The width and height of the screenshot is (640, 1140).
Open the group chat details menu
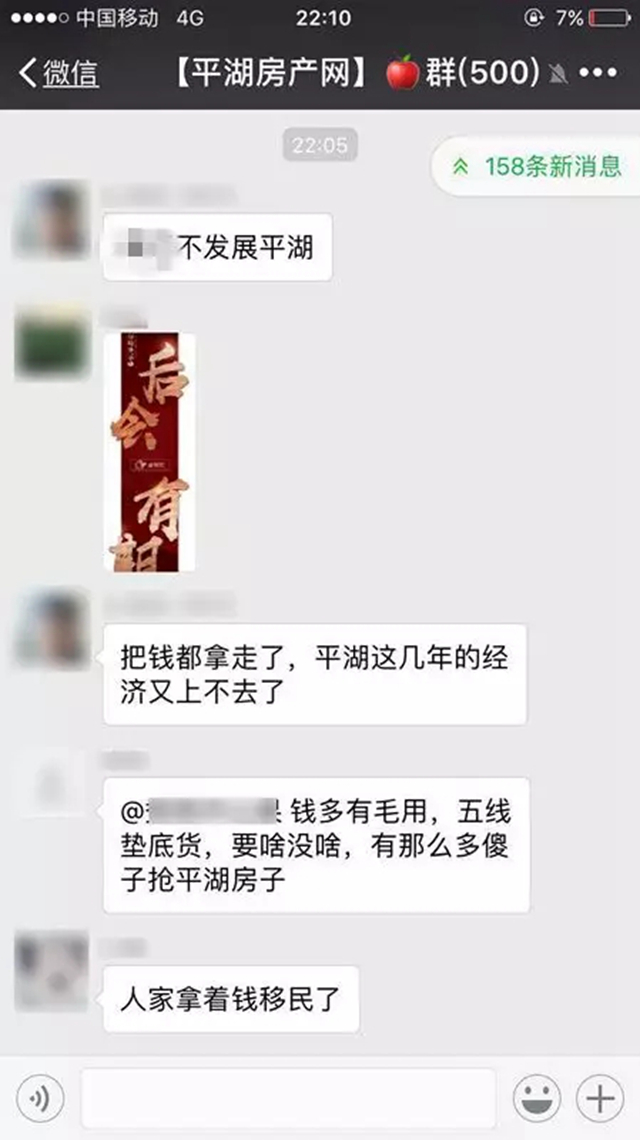(x=598, y=73)
